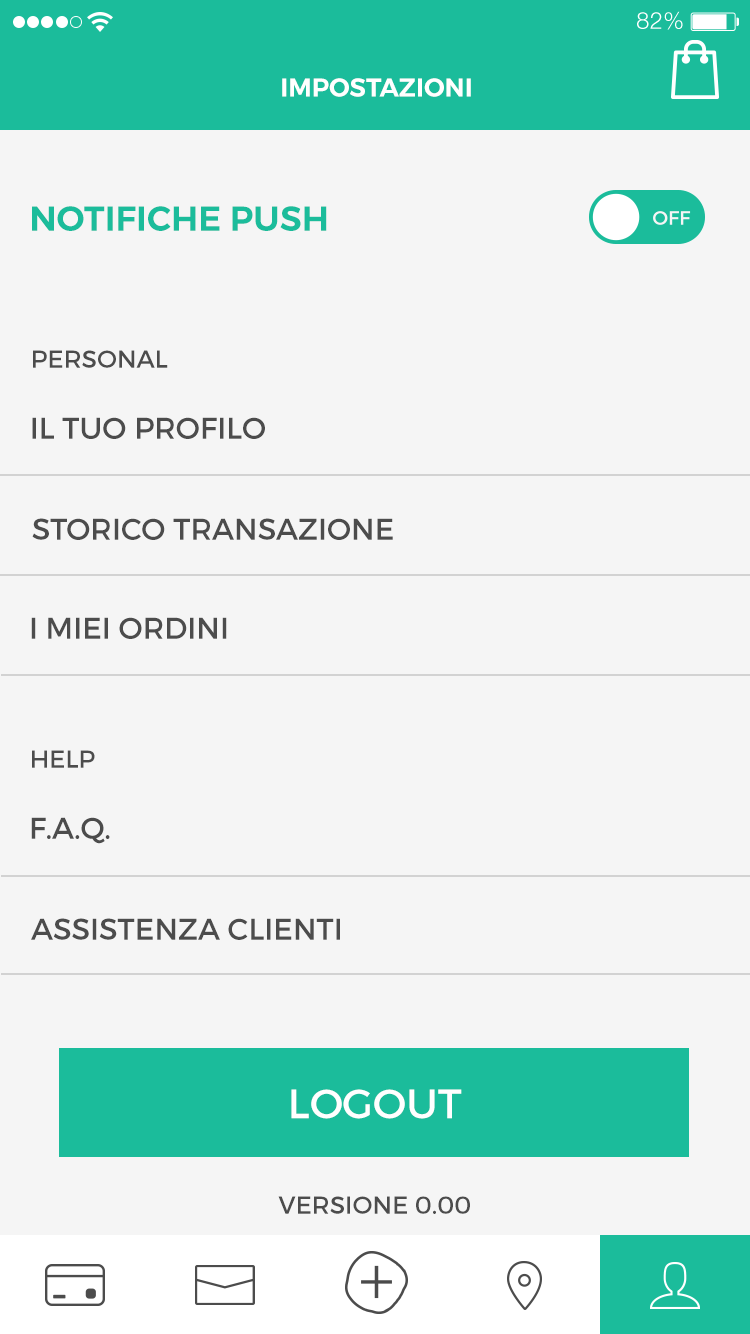
Task: Tap the Logout button
Action: click(x=374, y=1102)
